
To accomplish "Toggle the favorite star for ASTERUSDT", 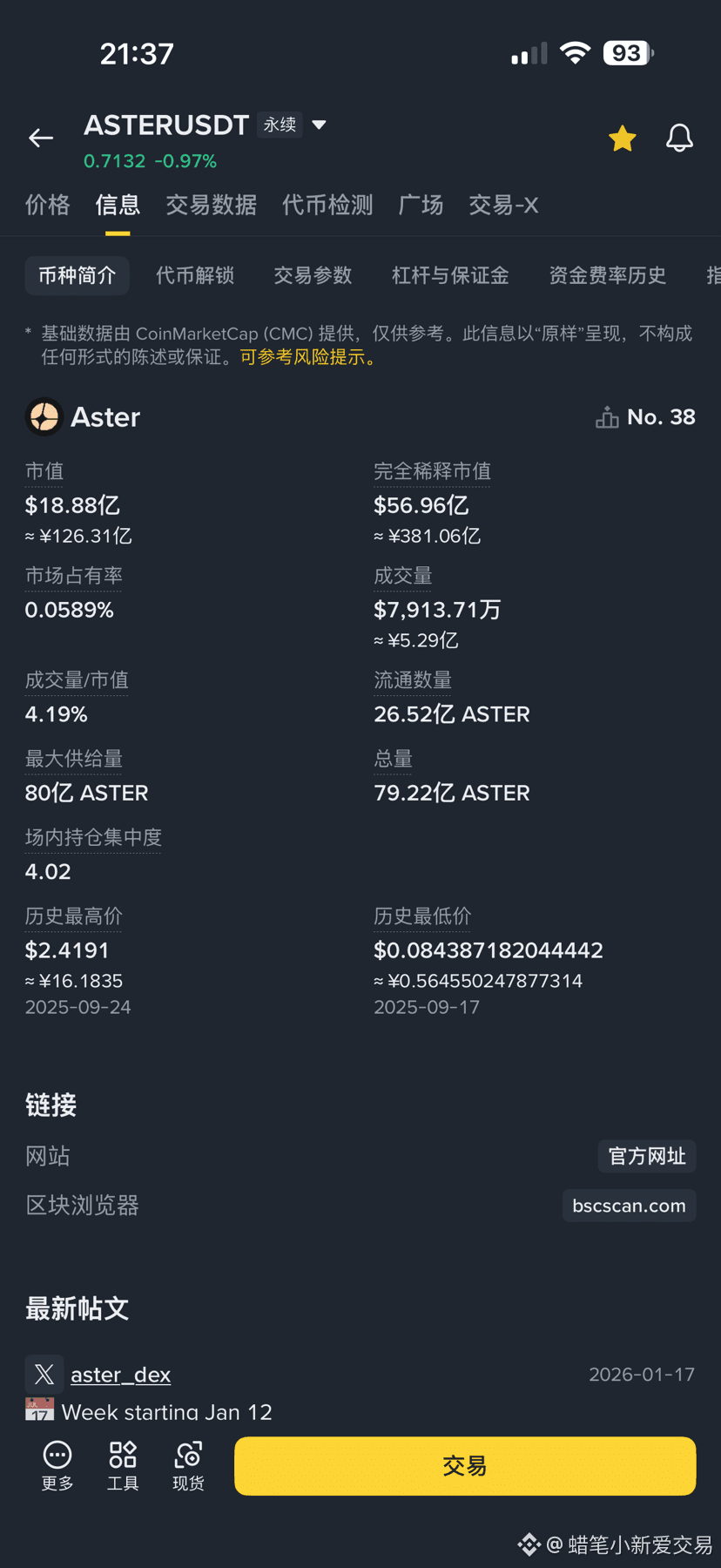I will pyautogui.click(x=622, y=138).
